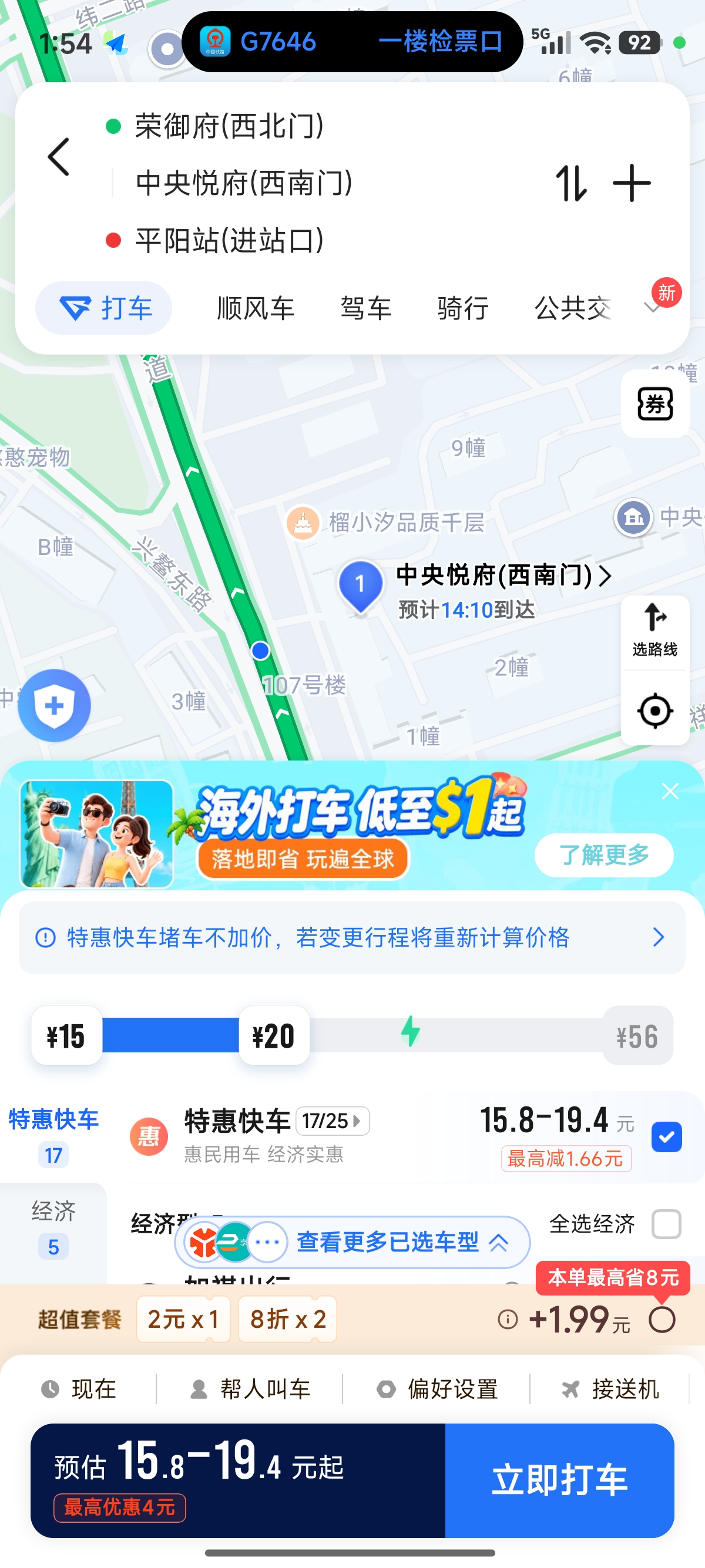
Task: Check the 全选经济 box
Action: pos(666,1223)
